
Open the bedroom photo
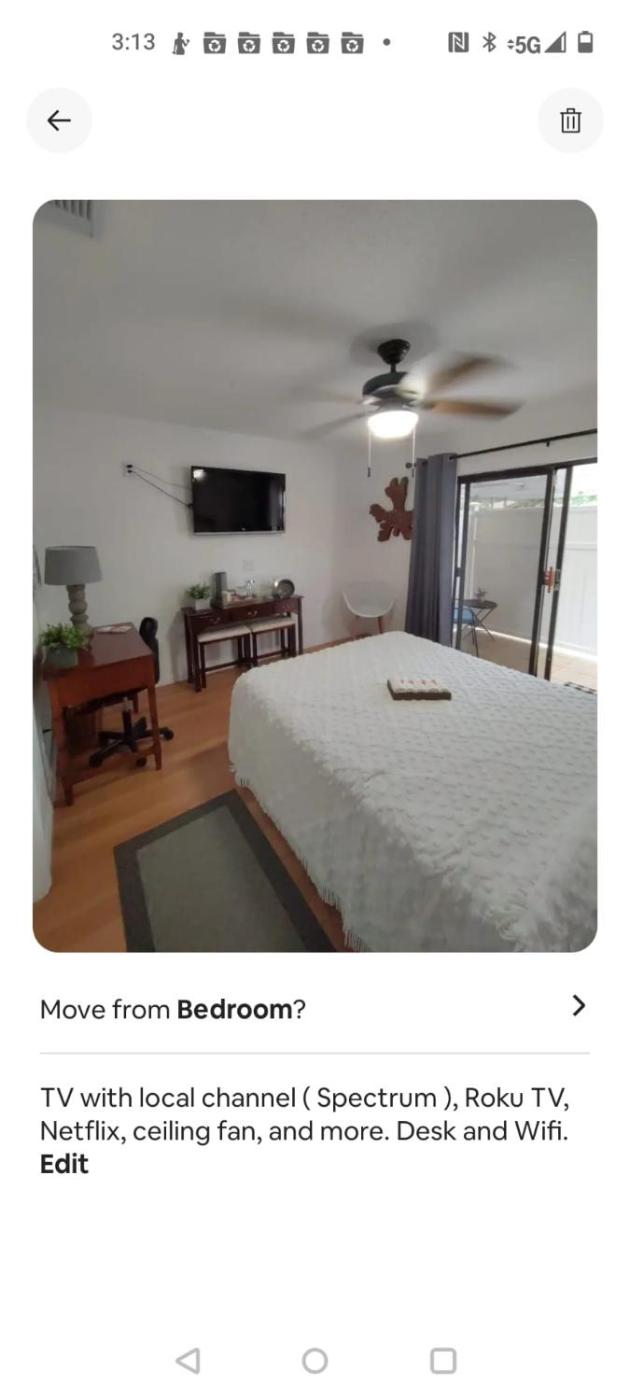[x=314, y=575]
